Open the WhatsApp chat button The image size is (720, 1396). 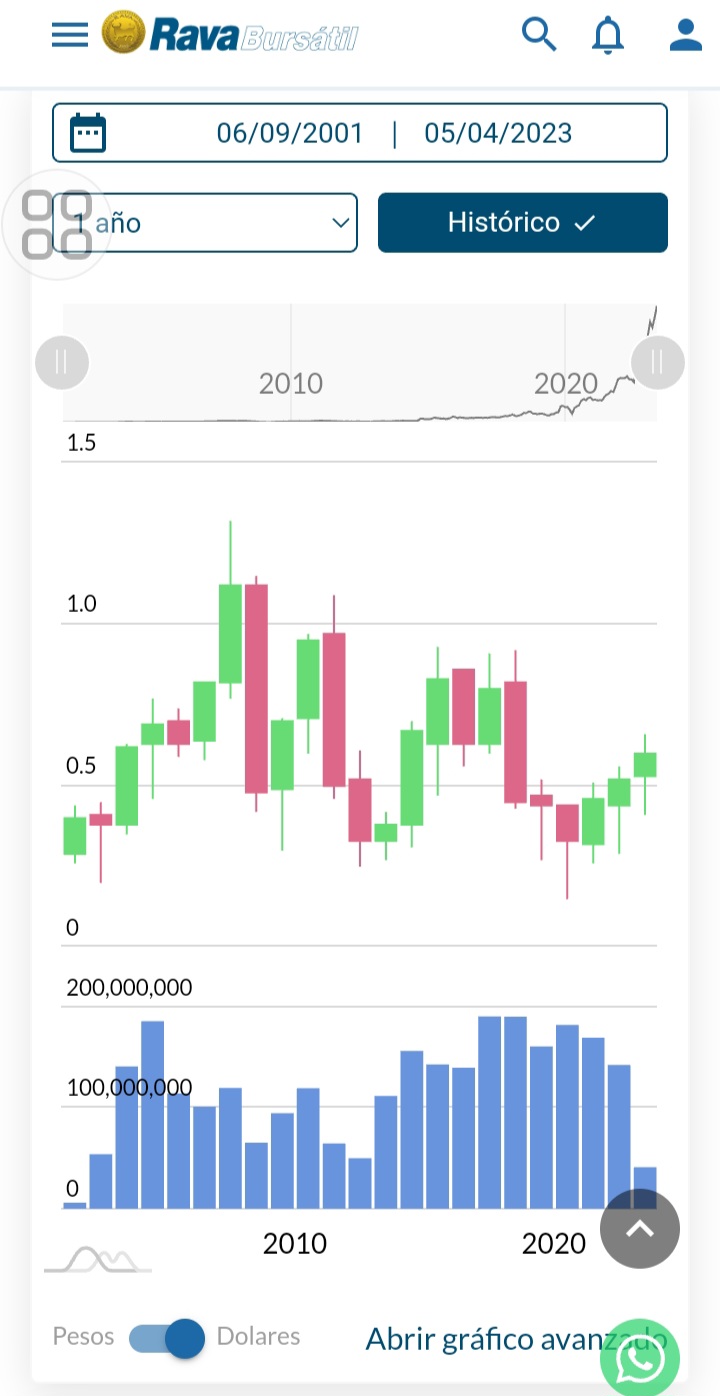click(640, 1360)
